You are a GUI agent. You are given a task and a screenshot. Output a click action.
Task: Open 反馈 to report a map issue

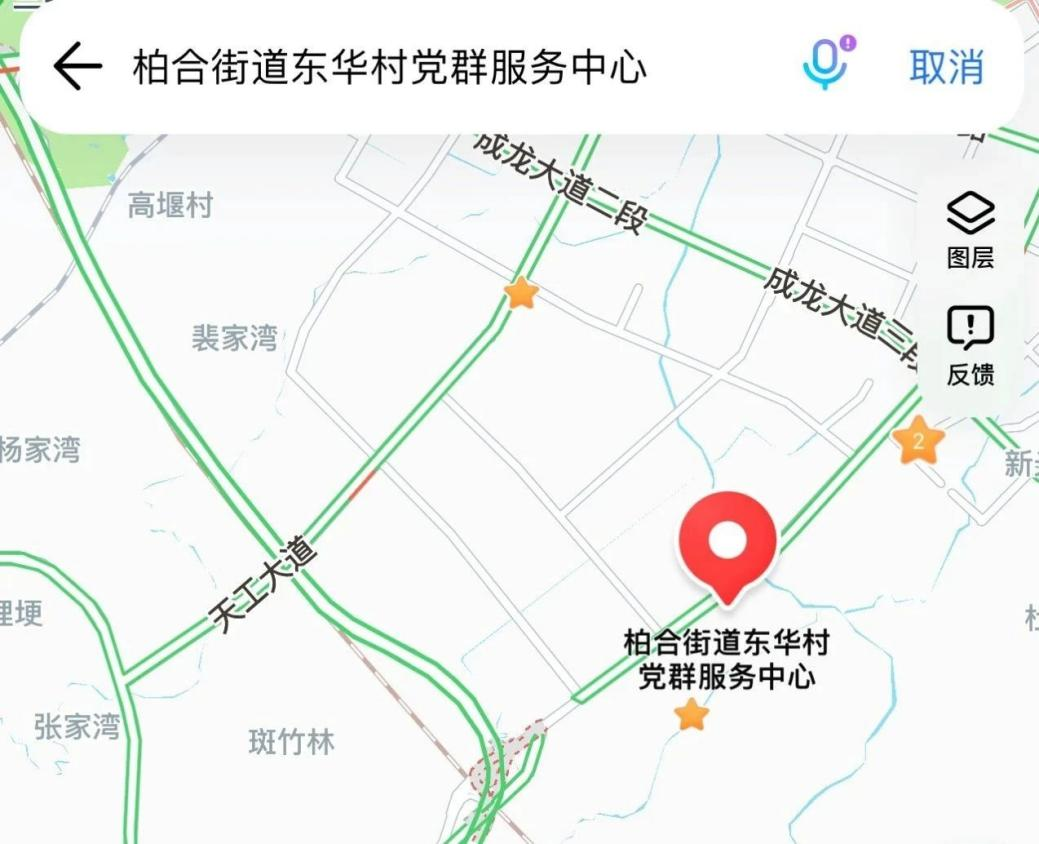tap(970, 346)
